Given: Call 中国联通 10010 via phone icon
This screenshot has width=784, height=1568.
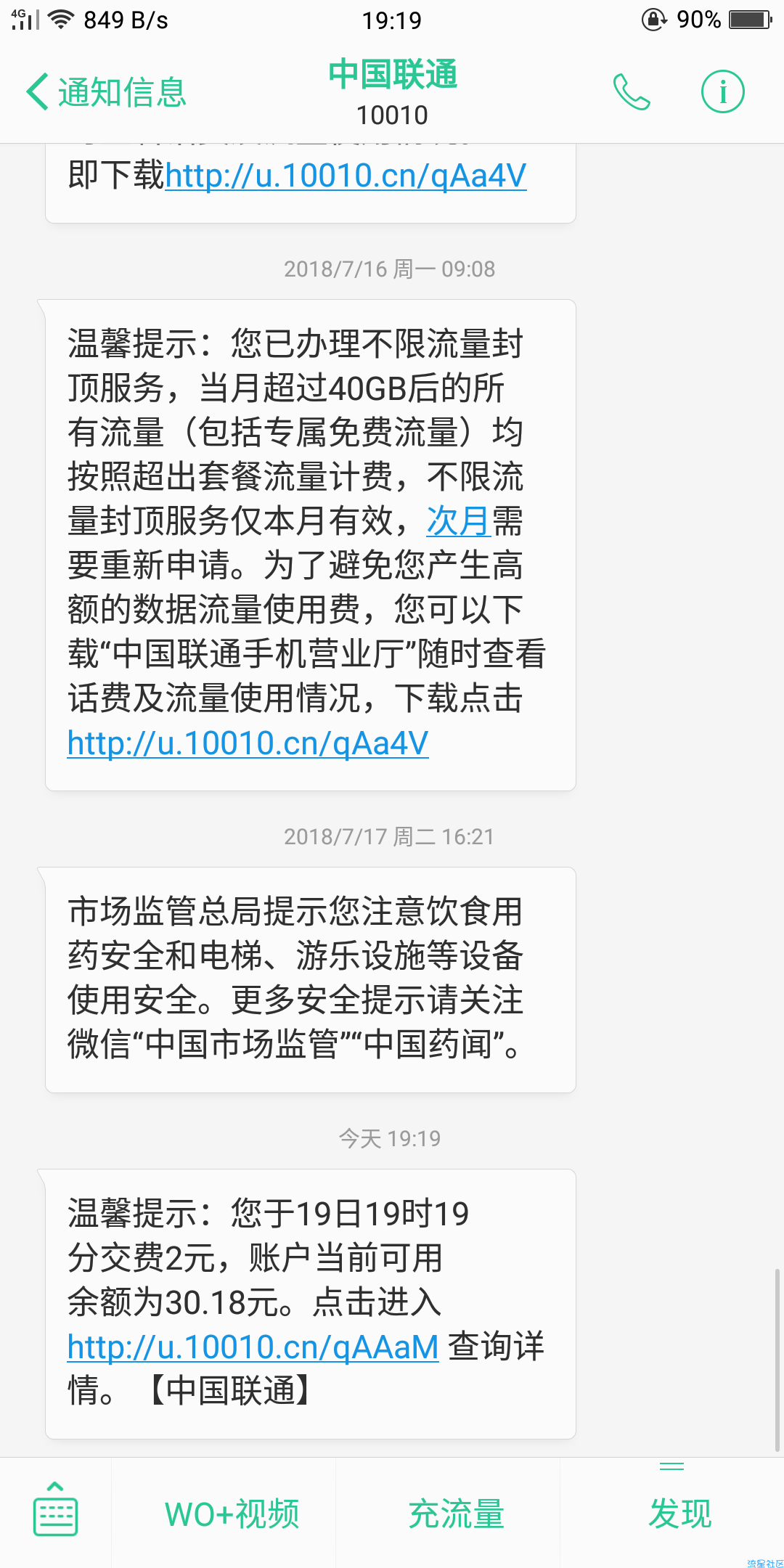Looking at the screenshot, I should coord(632,92).
